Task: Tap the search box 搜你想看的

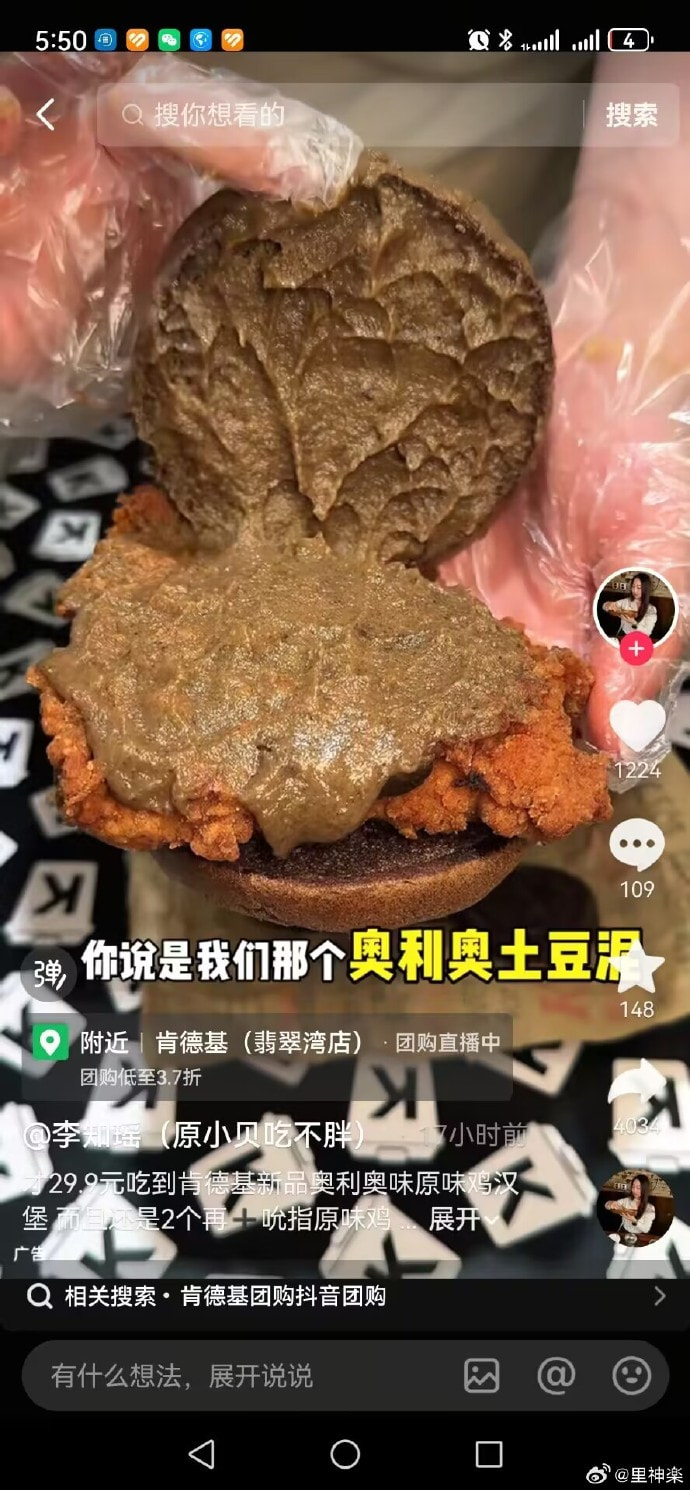Action: click(x=340, y=115)
